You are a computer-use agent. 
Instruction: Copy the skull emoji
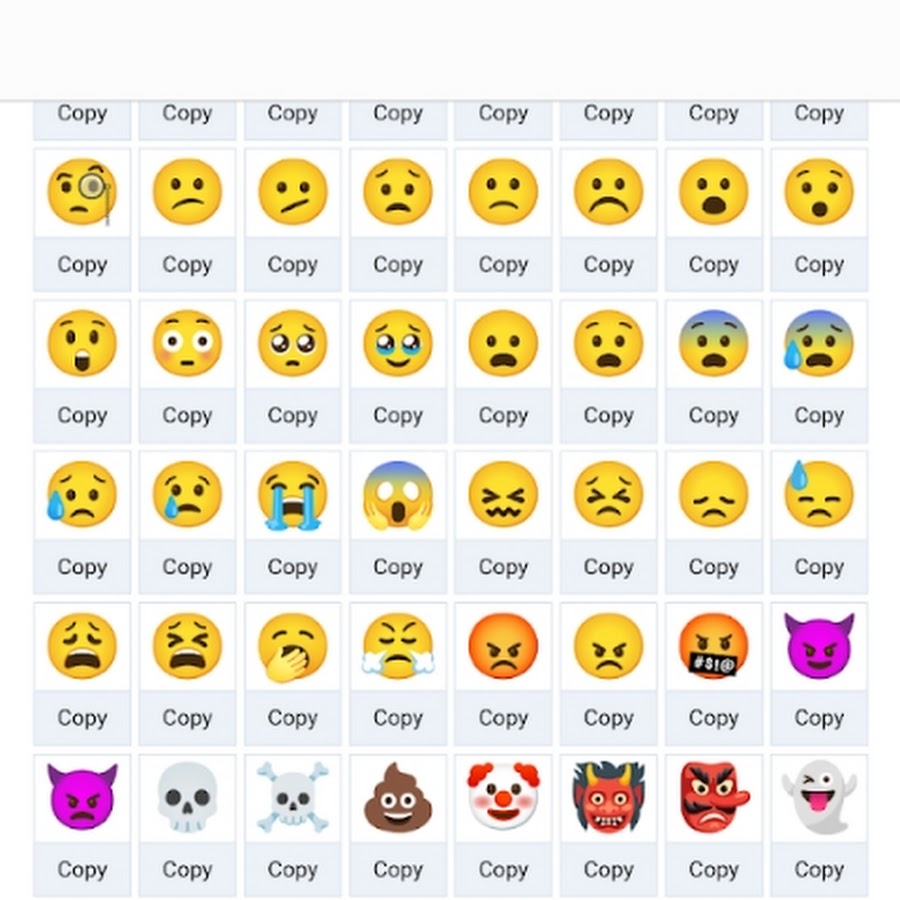point(187,869)
